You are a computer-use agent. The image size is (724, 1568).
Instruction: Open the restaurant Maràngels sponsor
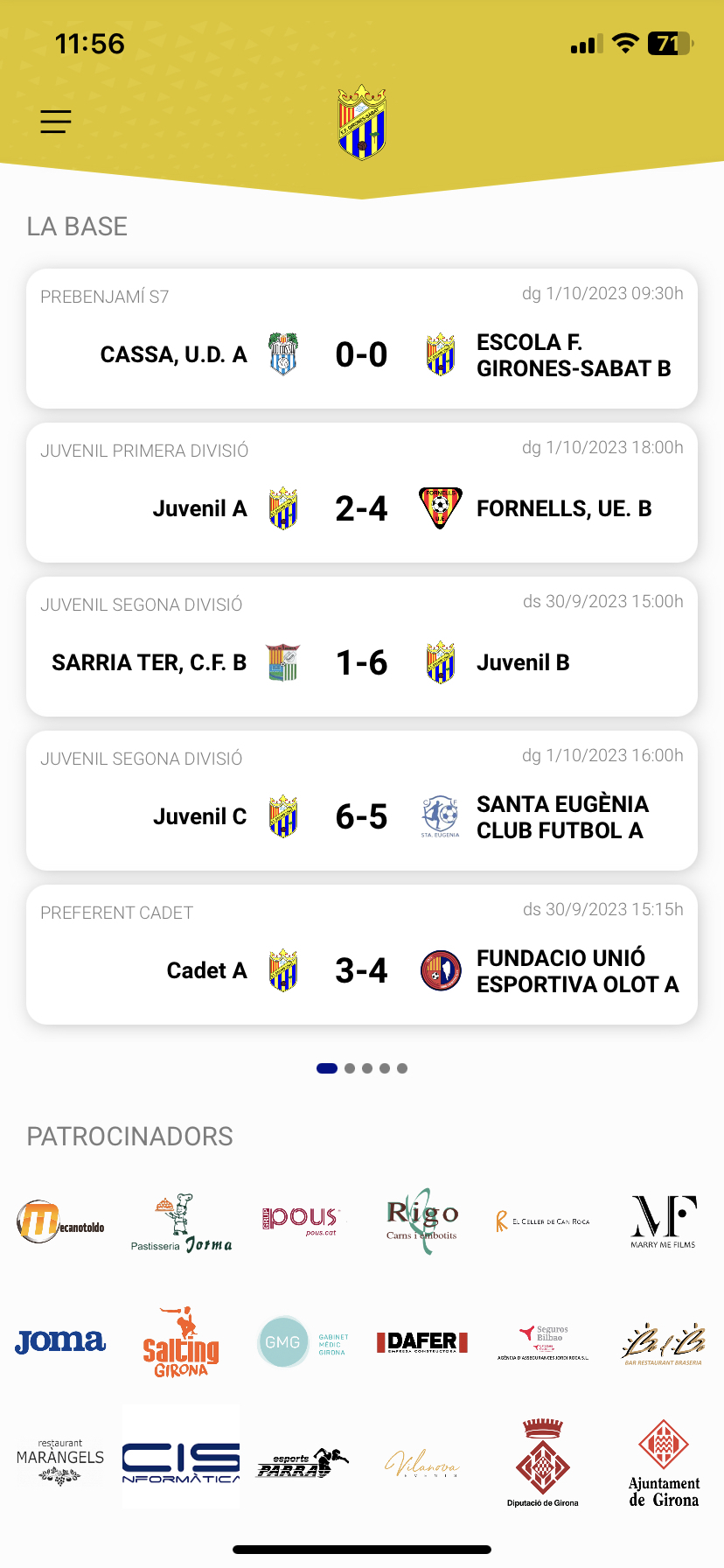point(60,1462)
